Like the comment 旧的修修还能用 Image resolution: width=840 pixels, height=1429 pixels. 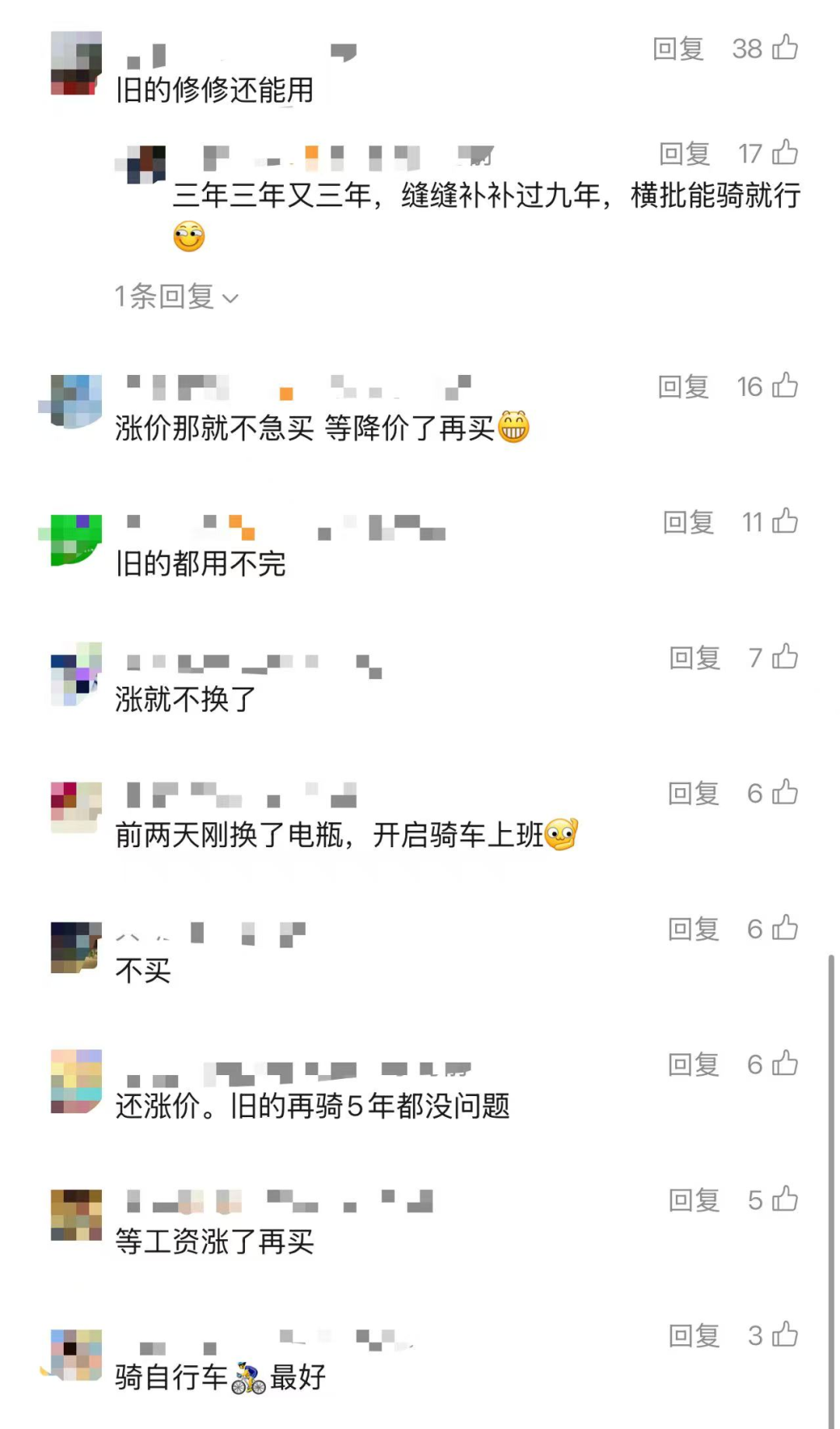785,47
